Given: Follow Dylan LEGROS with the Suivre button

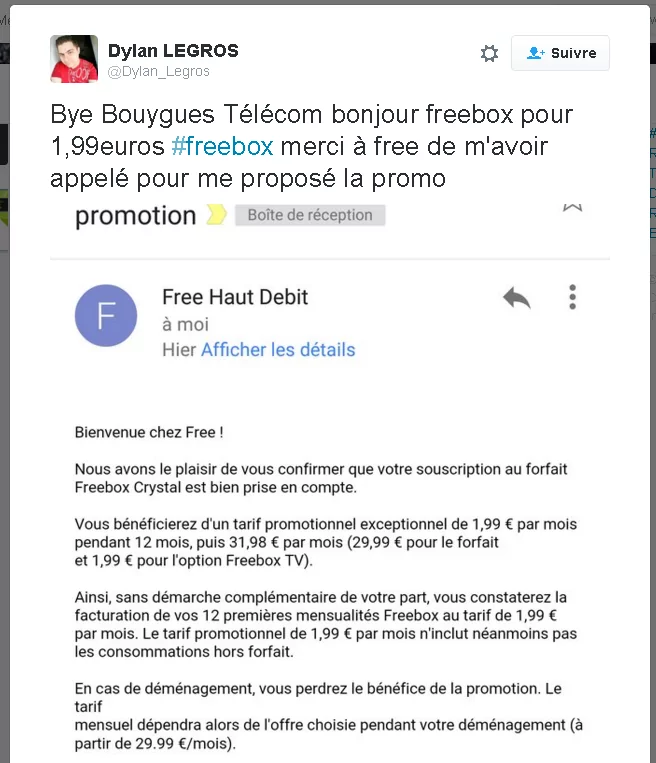Looking at the screenshot, I should click(560, 53).
